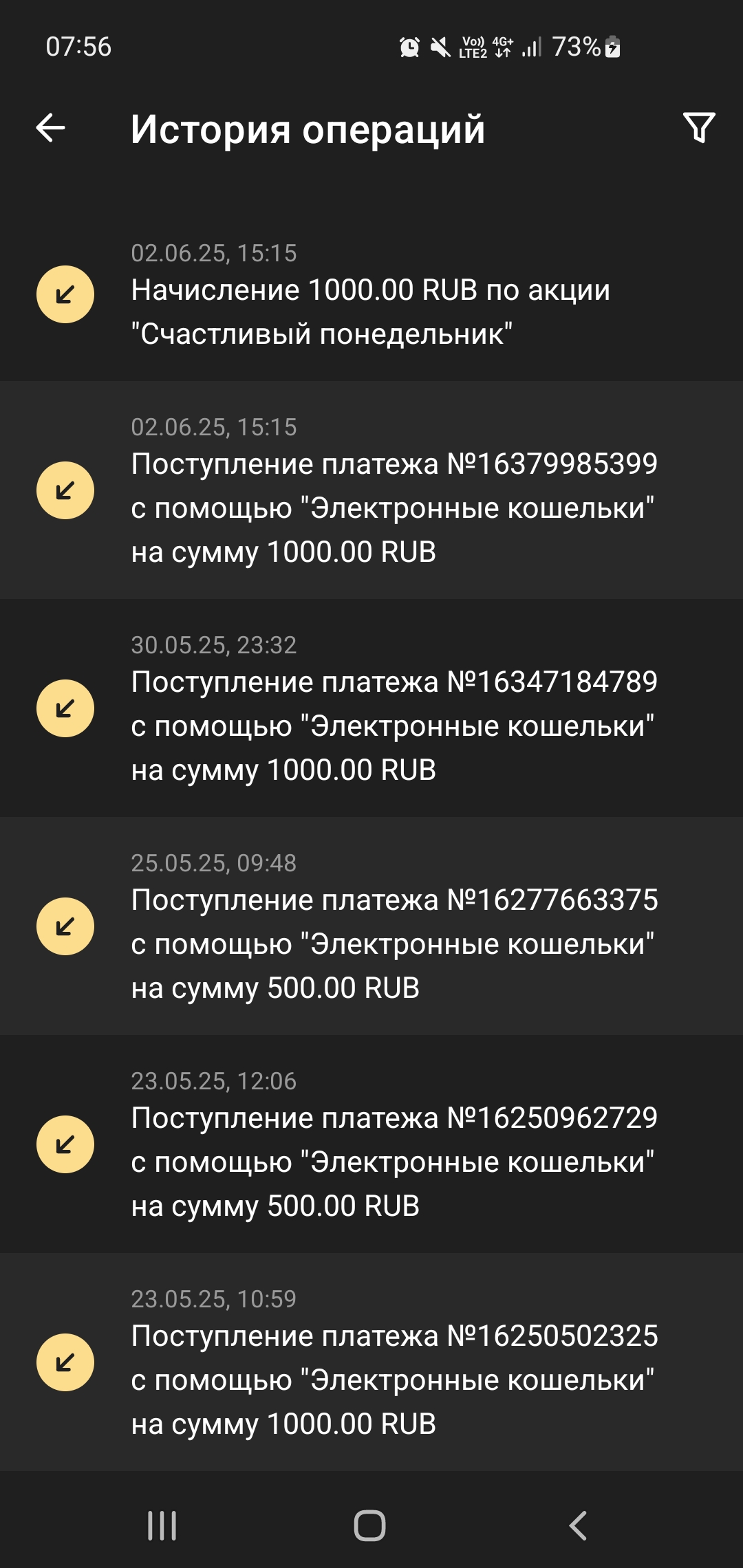
Task: Show payment №16250502325 for 1000.00 RUB
Action: click(x=371, y=1362)
